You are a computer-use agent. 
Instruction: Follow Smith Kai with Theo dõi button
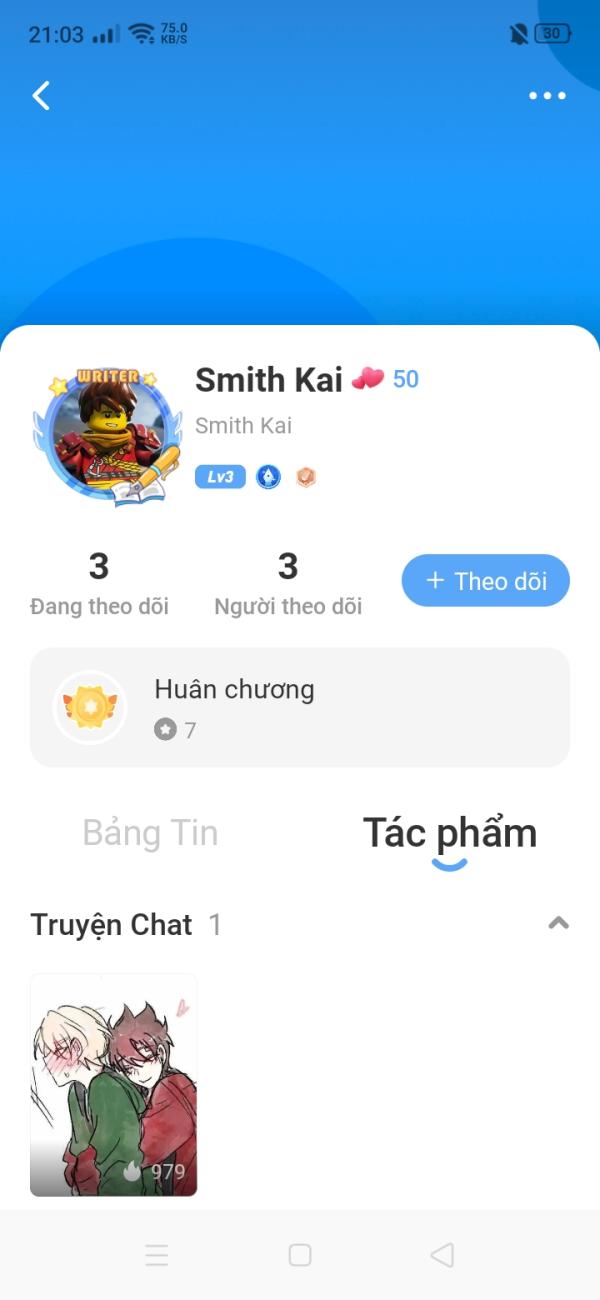(x=485, y=581)
